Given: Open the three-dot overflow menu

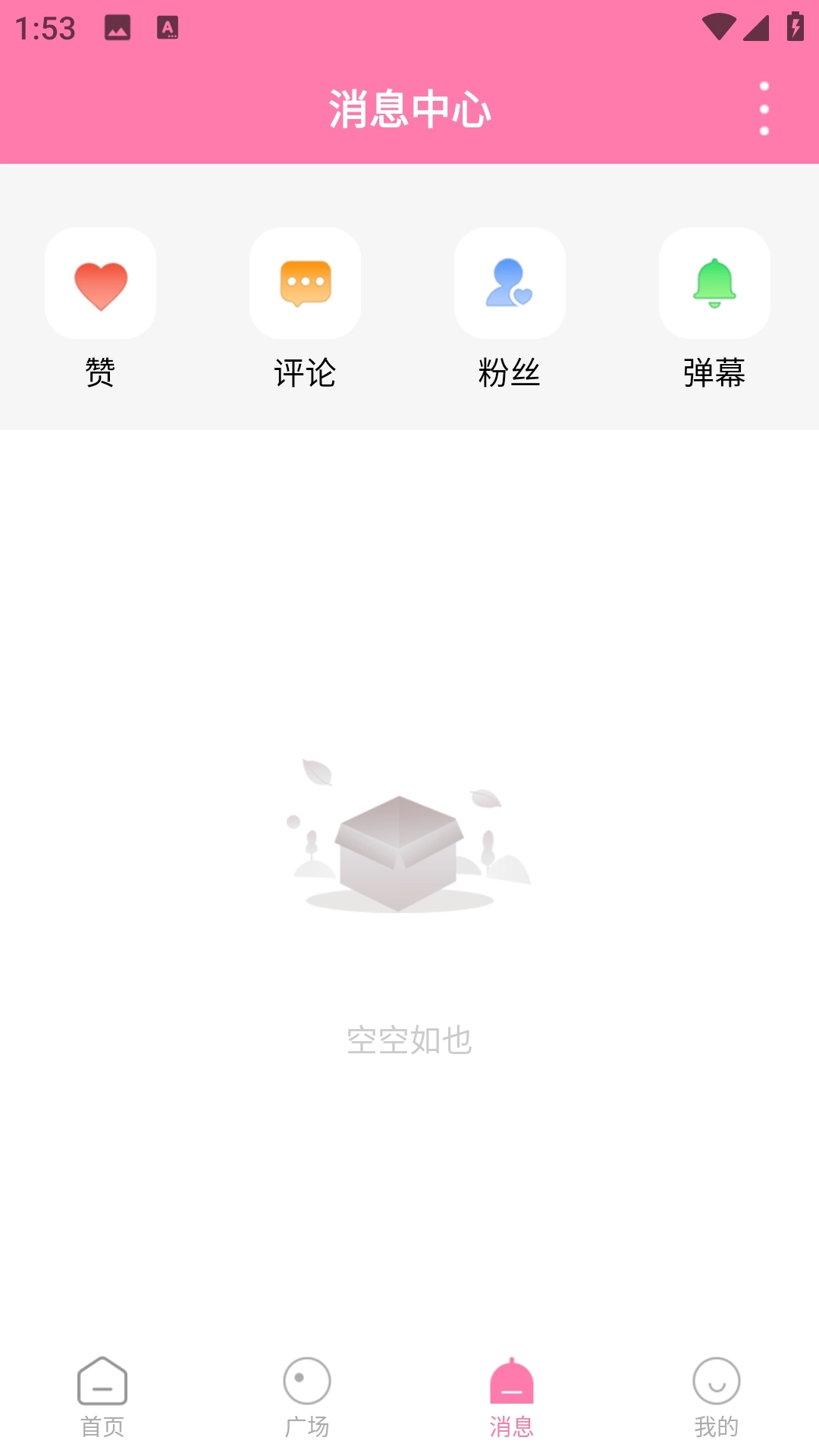Looking at the screenshot, I should 763,108.
